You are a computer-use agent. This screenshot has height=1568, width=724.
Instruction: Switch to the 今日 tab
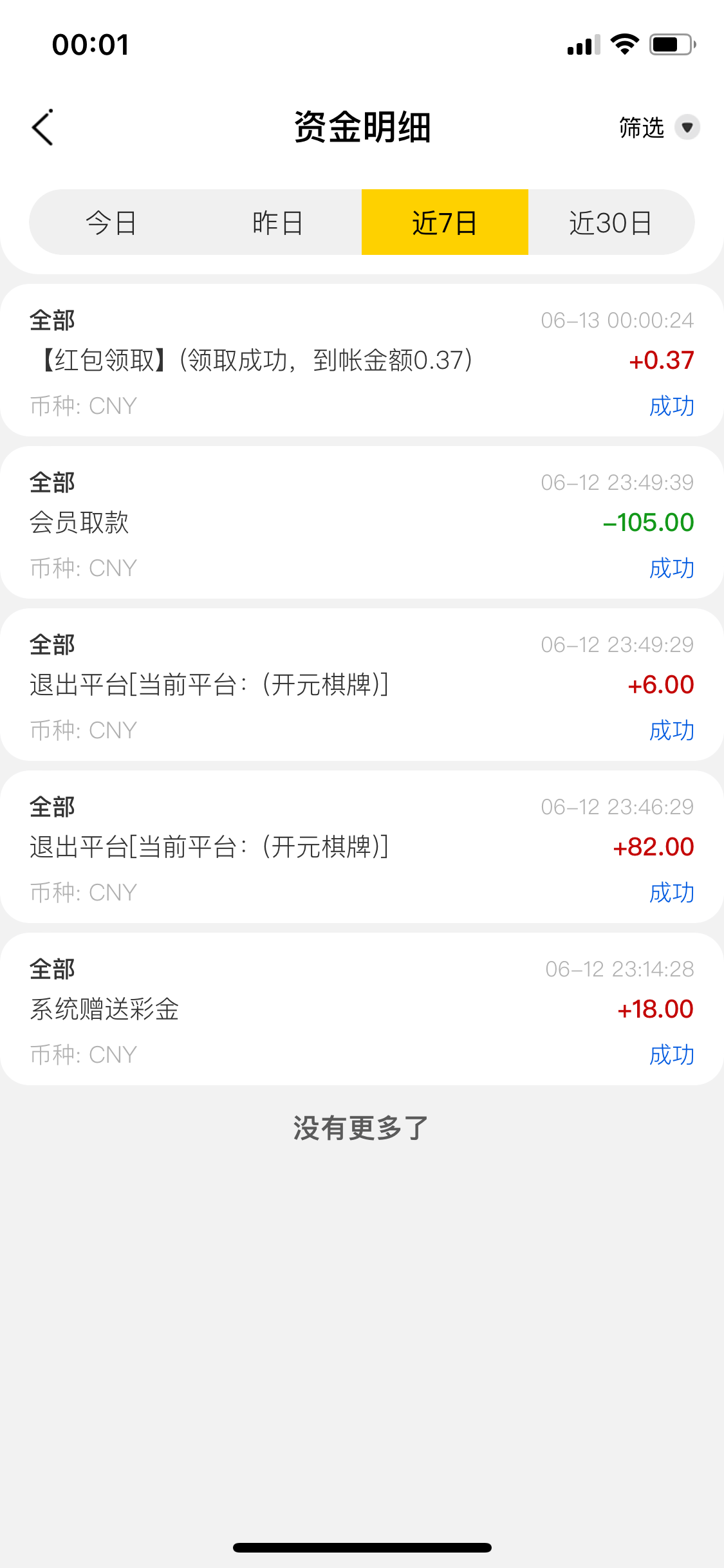click(112, 223)
